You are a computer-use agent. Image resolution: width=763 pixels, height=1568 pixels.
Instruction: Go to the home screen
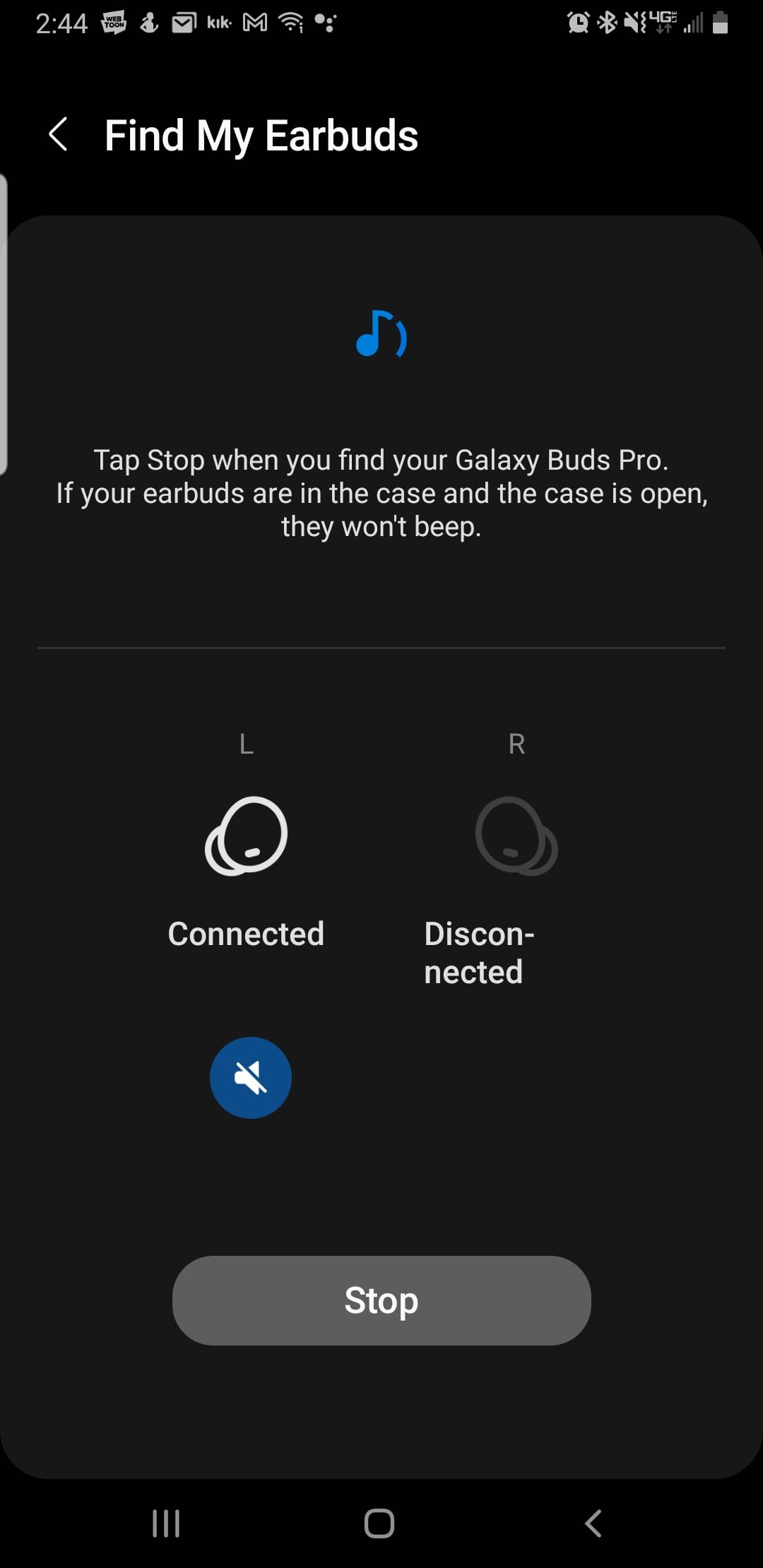point(379,1523)
